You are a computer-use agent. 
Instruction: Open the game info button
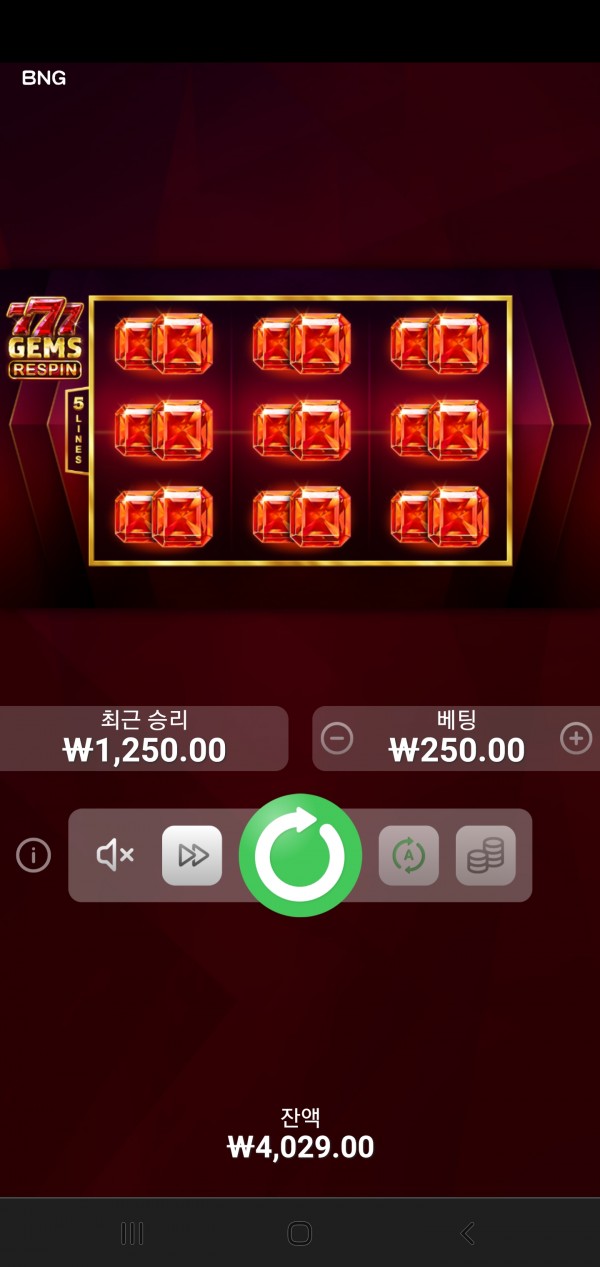[33, 855]
